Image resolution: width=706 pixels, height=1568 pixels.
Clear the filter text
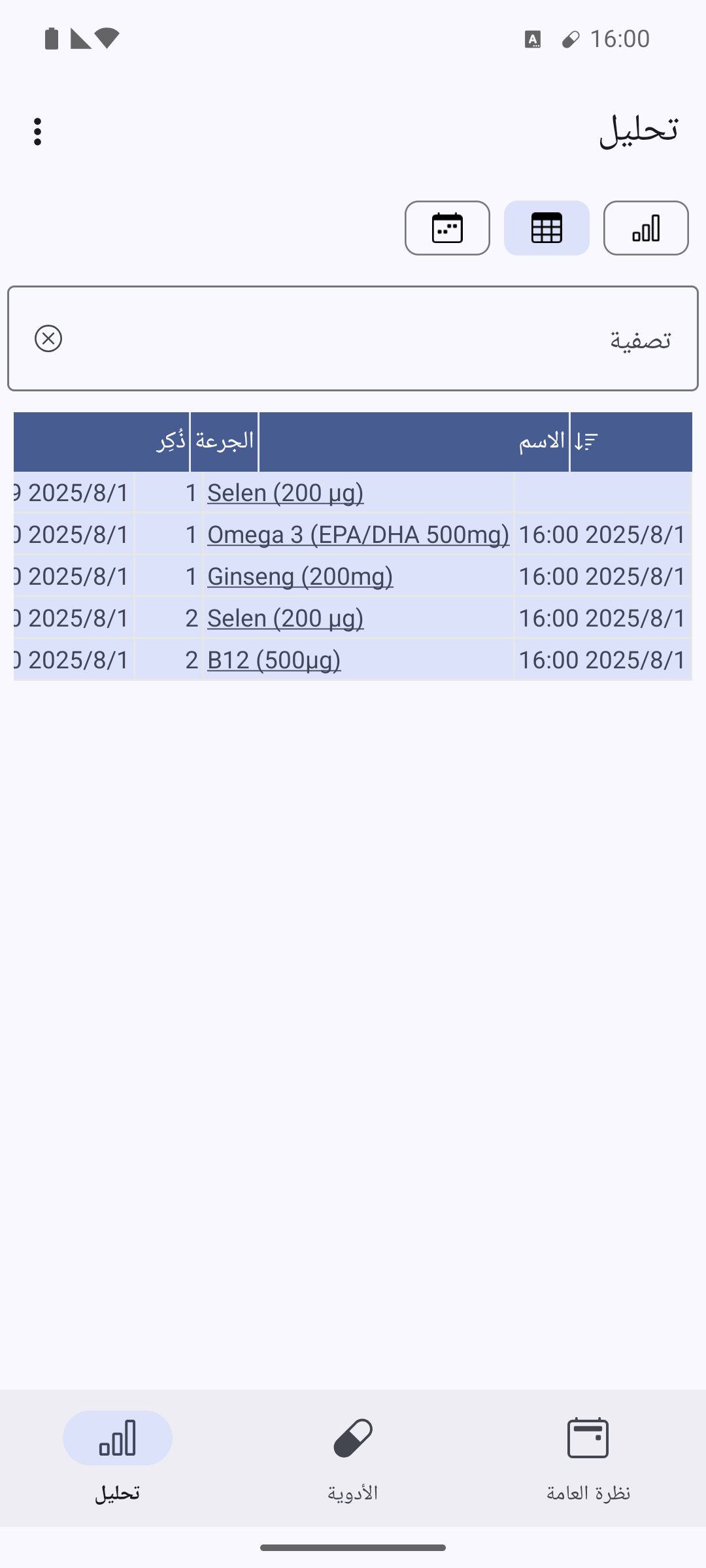point(48,338)
